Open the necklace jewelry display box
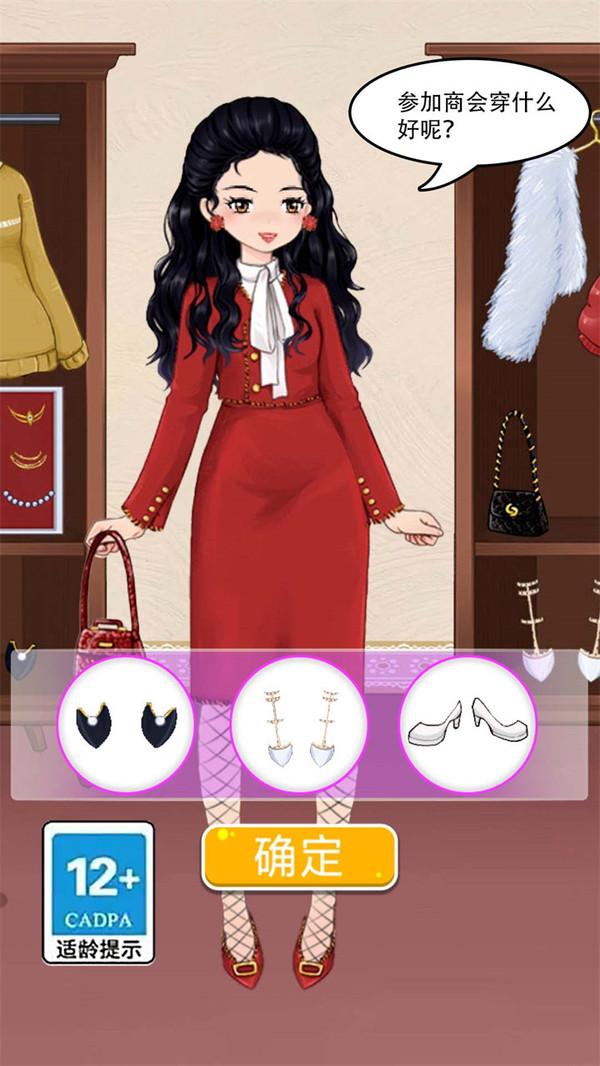The height and width of the screenshot is (1066, 600). 32,458
